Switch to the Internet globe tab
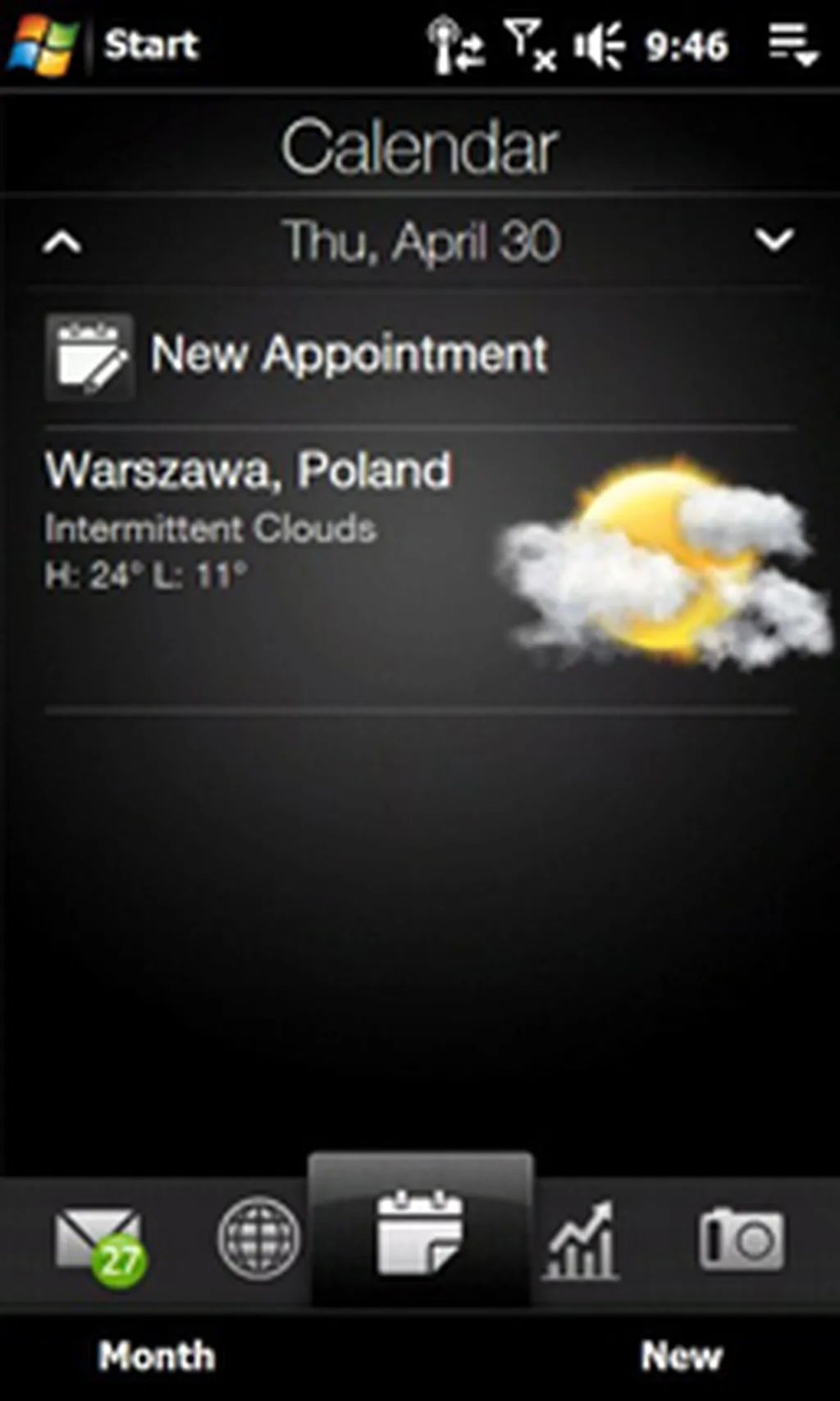This screenshot has width=840, height=1401. point(258,1238)
